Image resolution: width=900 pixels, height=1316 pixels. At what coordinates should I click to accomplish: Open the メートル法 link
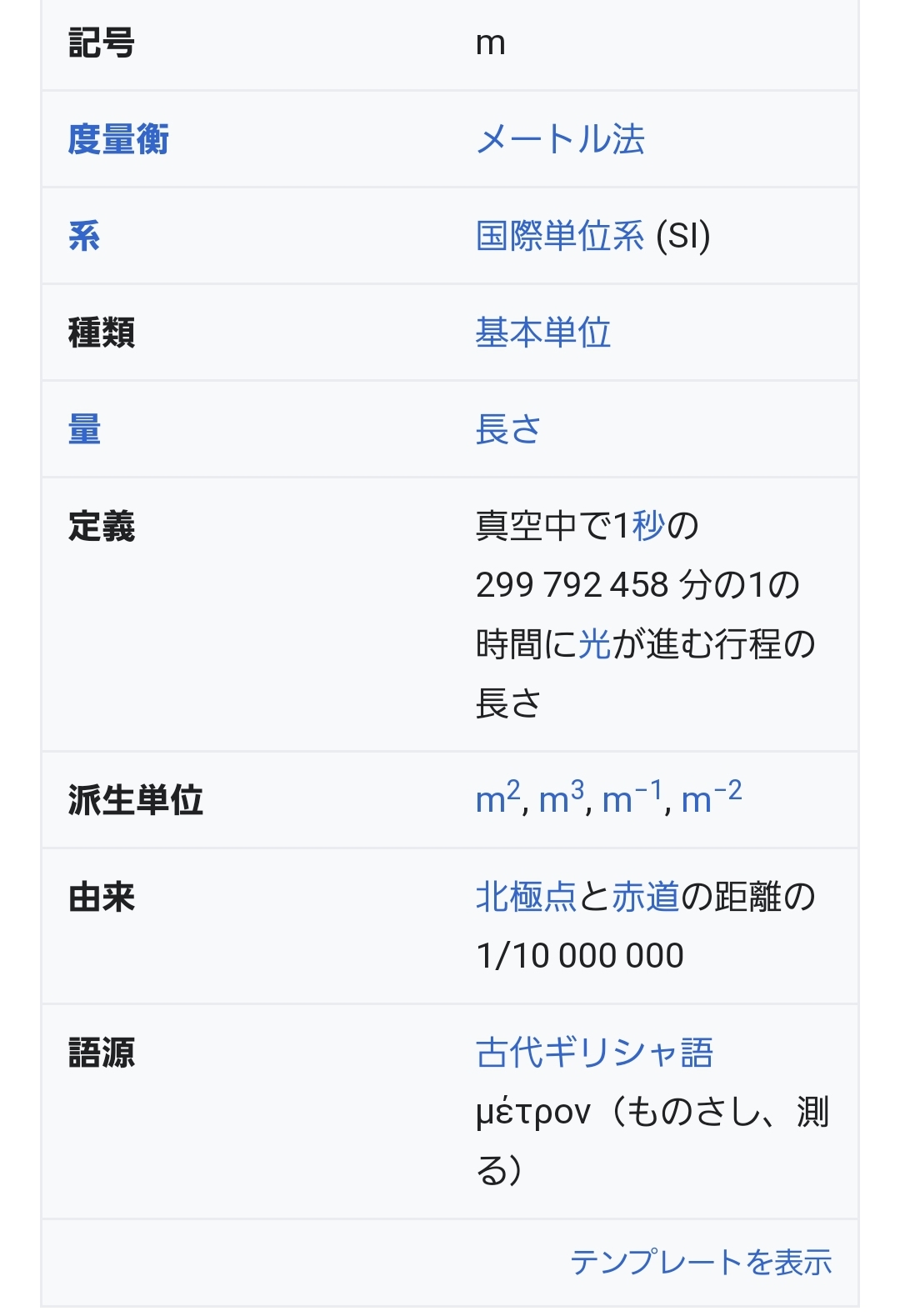click(560, 139)
